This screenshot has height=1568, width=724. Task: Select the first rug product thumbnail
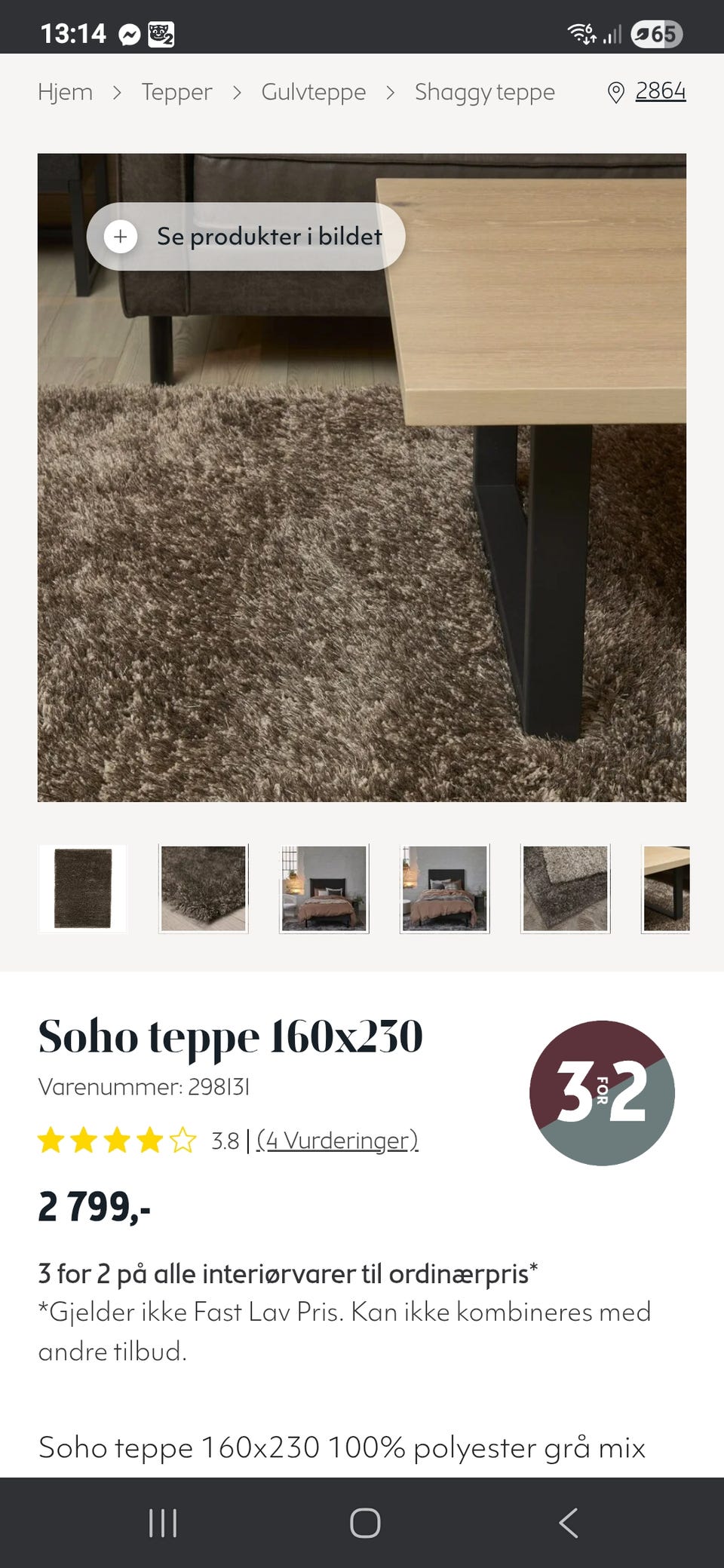tap(83, 888)
